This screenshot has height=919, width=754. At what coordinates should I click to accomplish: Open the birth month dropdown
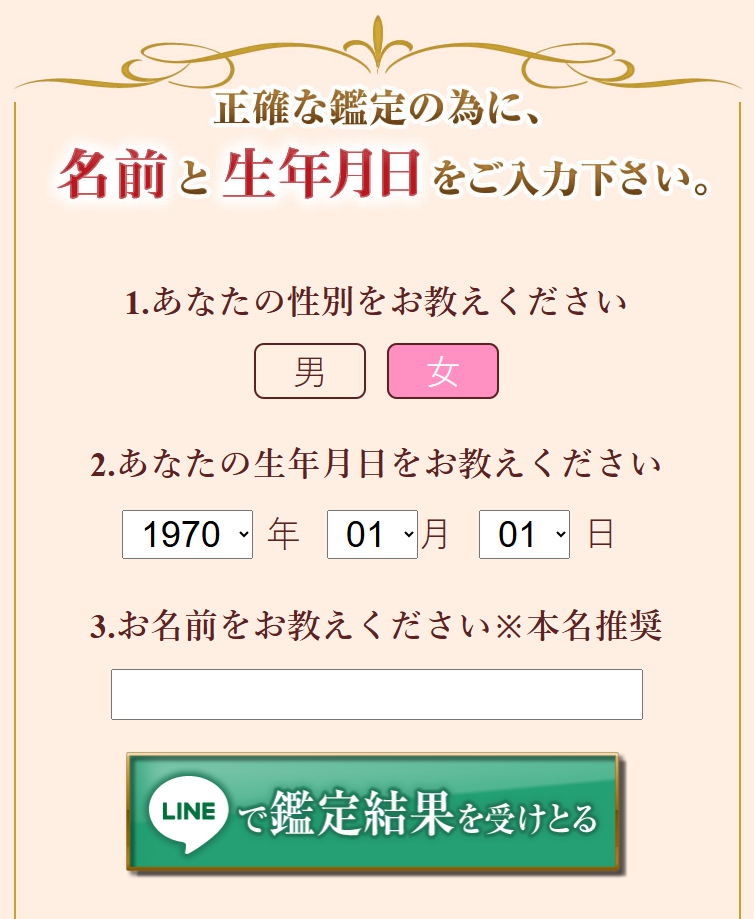click(372, 535)
